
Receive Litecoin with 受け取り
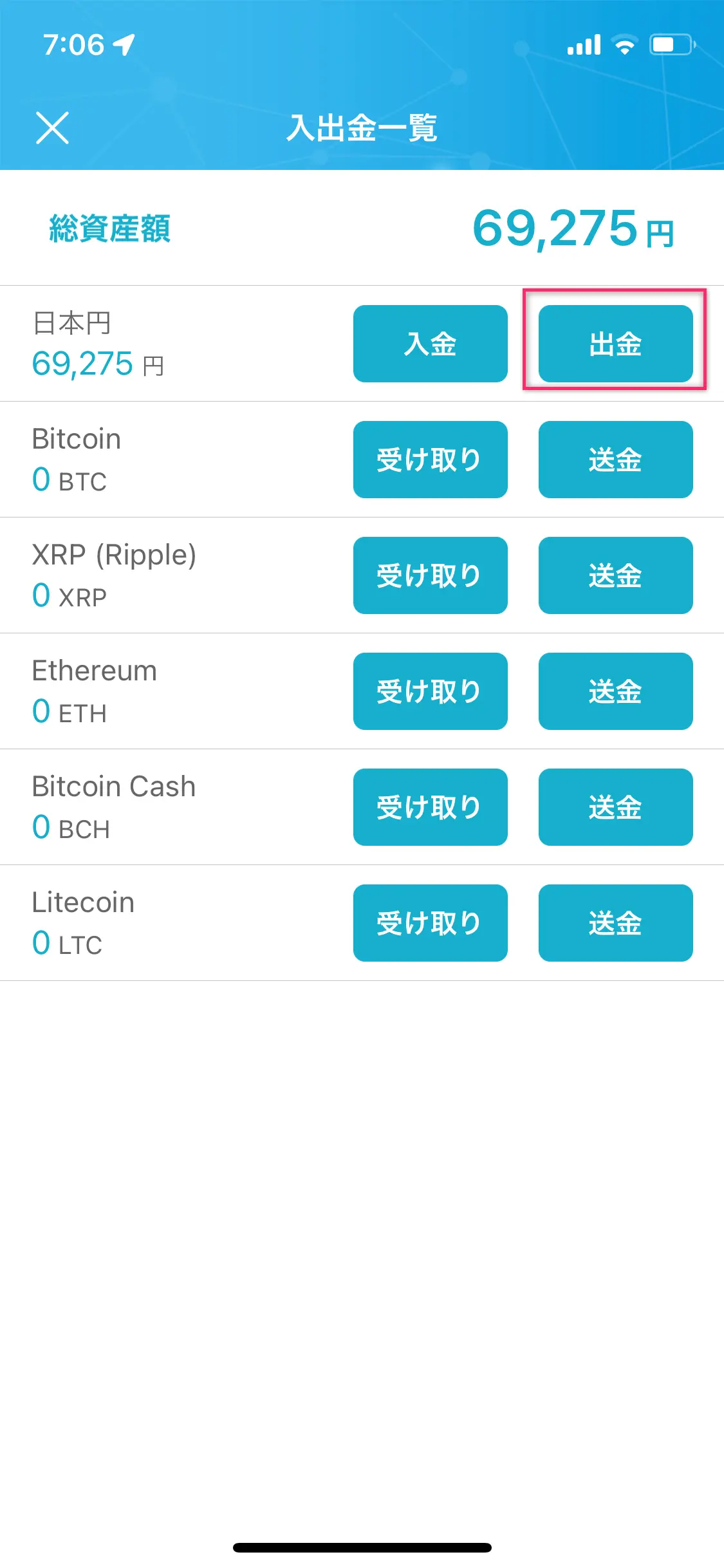[x=431, y=923]
